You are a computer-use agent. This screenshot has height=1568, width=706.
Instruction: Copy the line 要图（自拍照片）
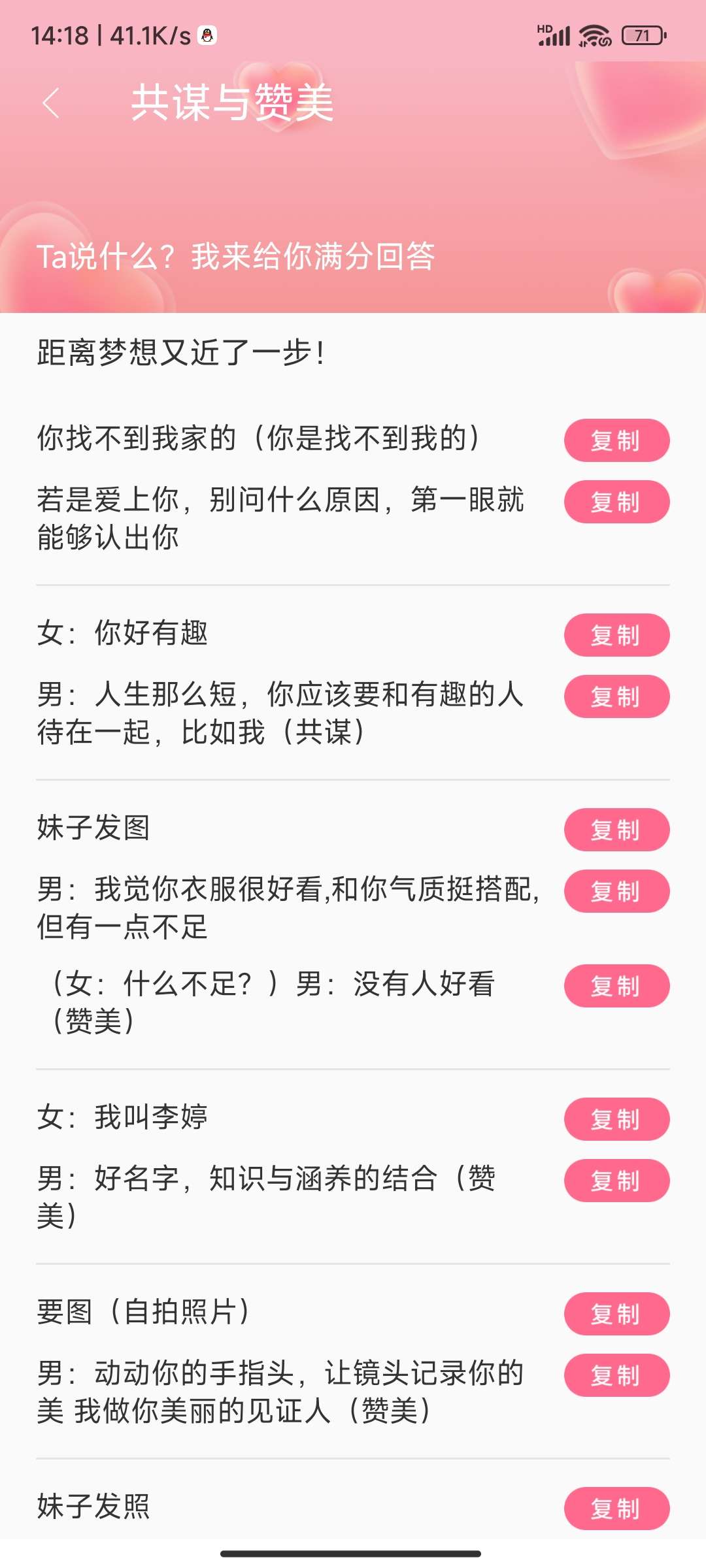tap(616, 1314)
